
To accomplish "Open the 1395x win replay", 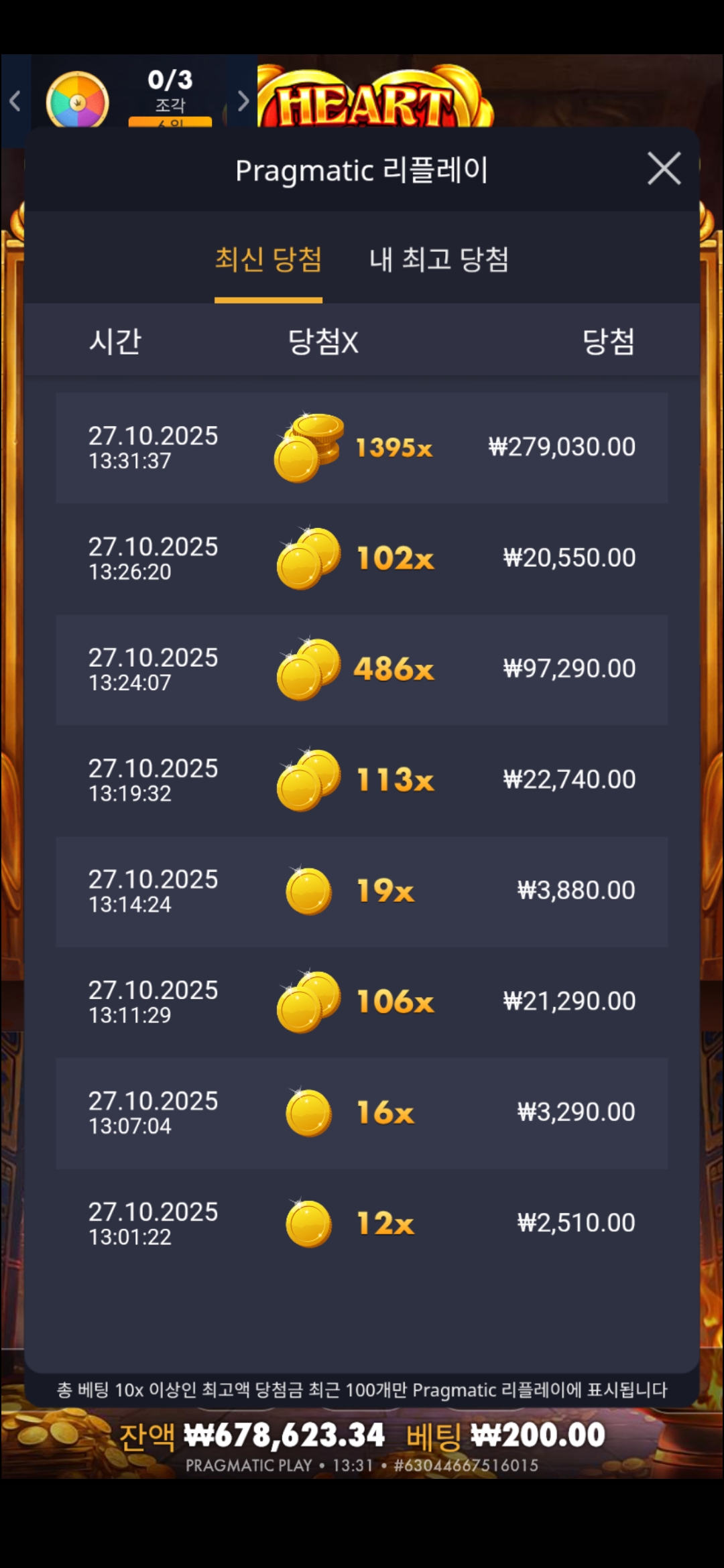I will (x=362, y=448).
